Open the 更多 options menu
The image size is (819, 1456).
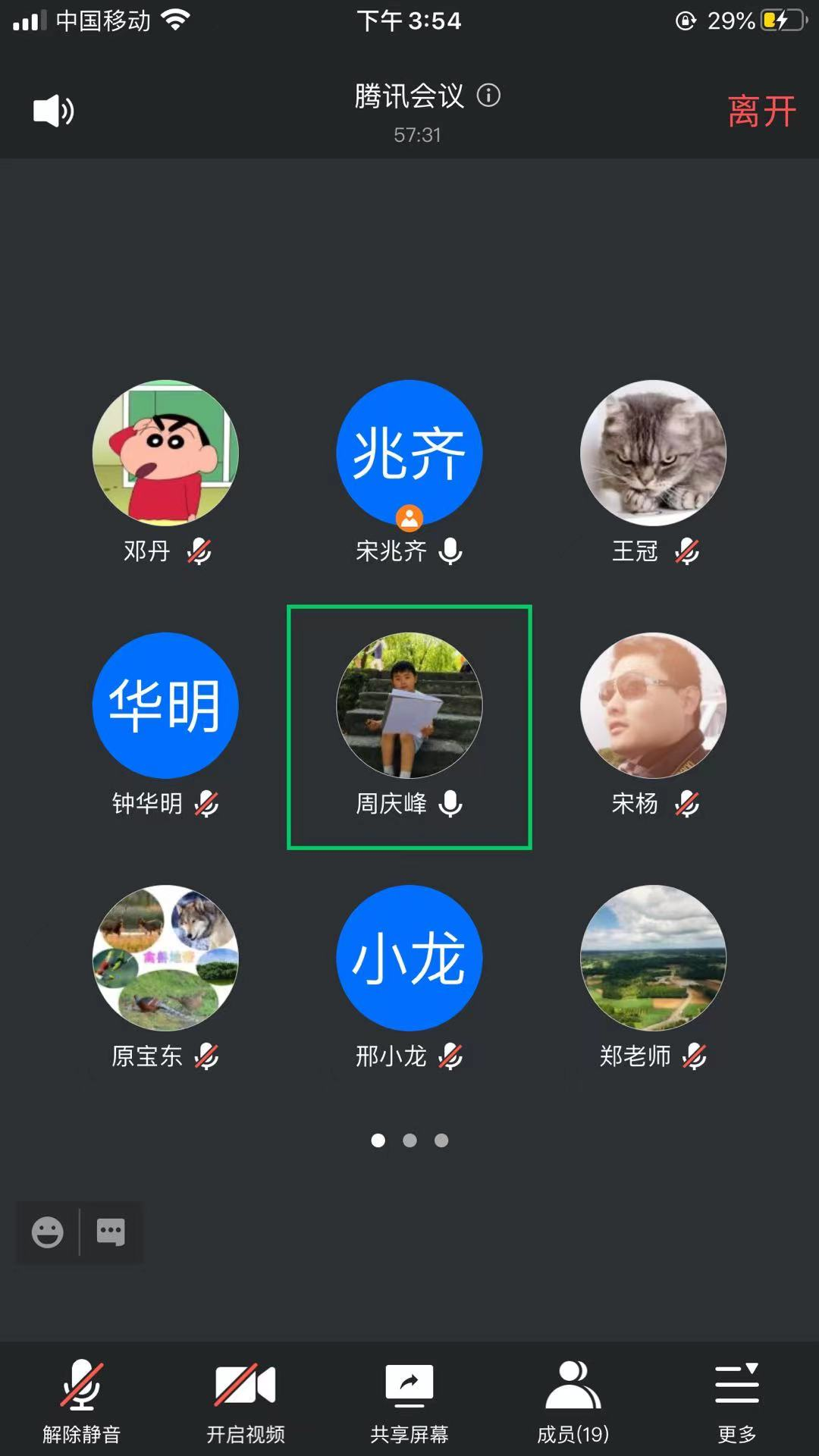click(x=737, y=1400)
